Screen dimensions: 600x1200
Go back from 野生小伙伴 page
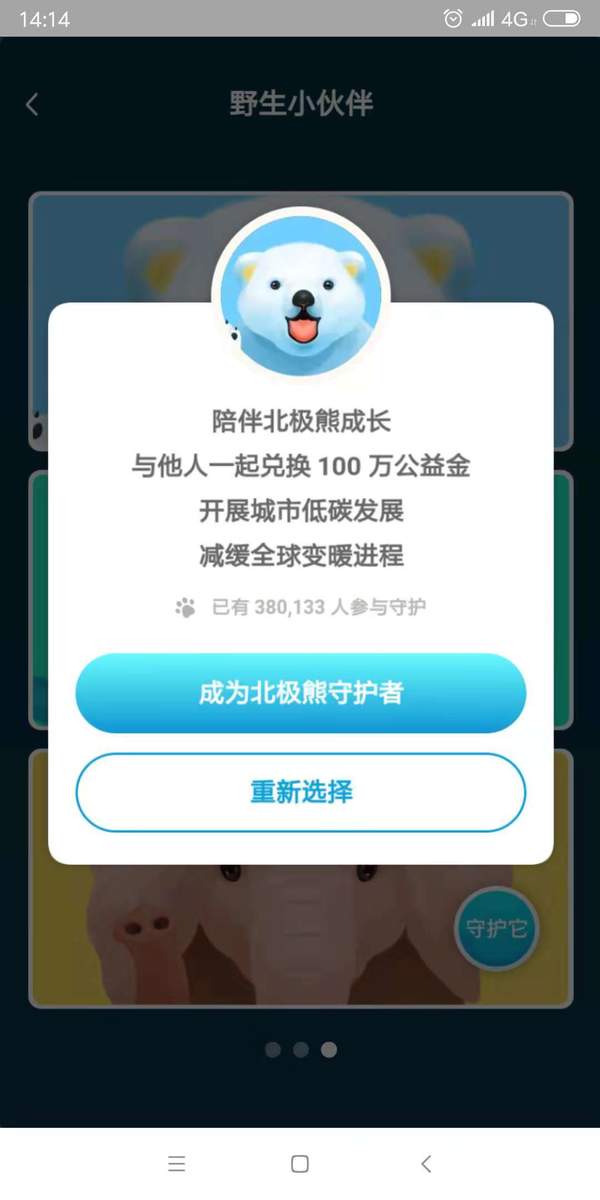pos(32,104)
